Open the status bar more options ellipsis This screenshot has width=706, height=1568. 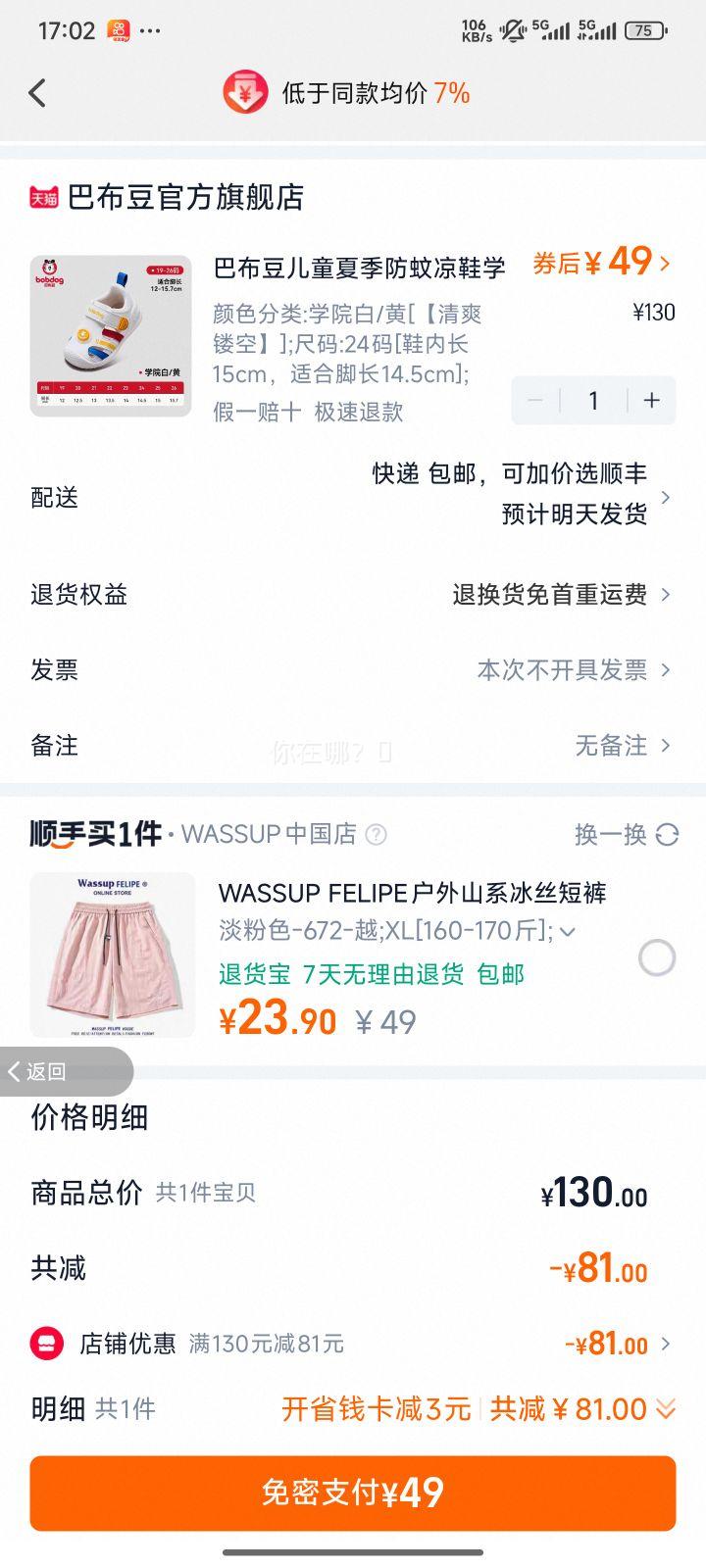point(152,32)
